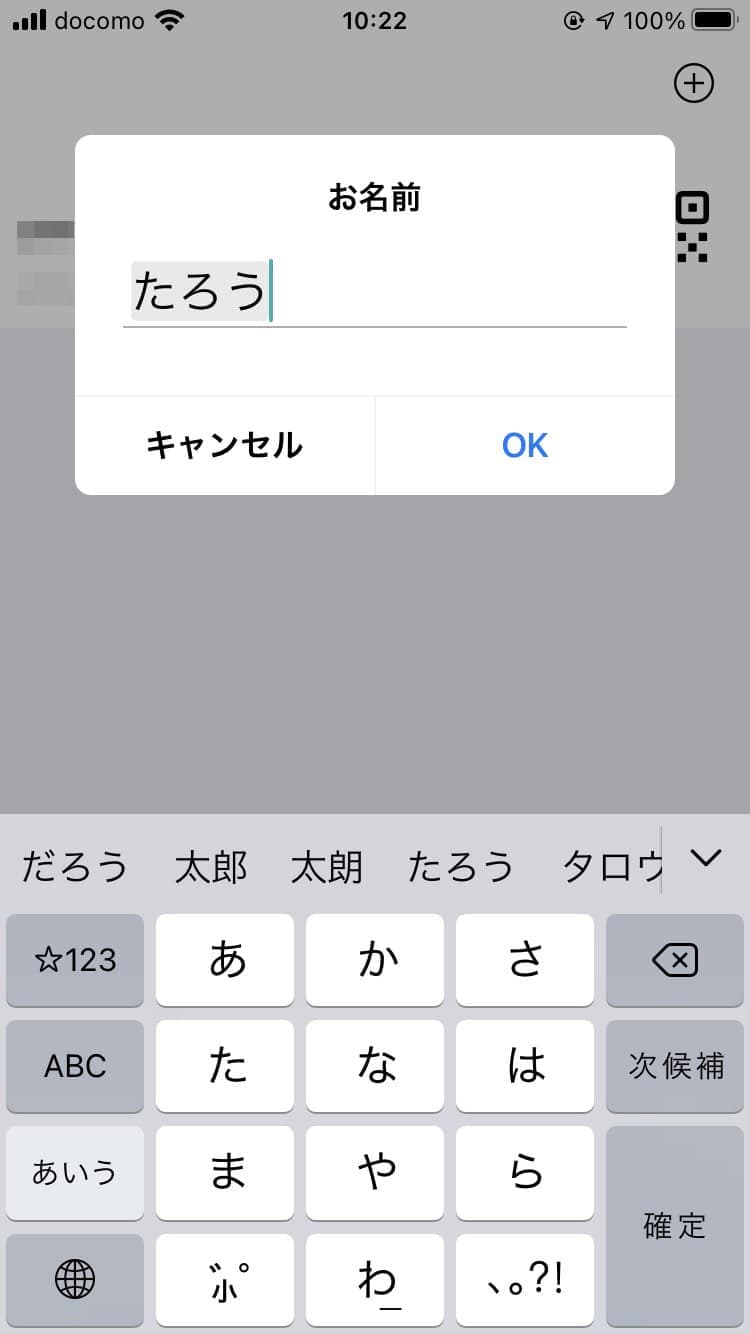Pick the だろう suggestion

tap(75, 866)
